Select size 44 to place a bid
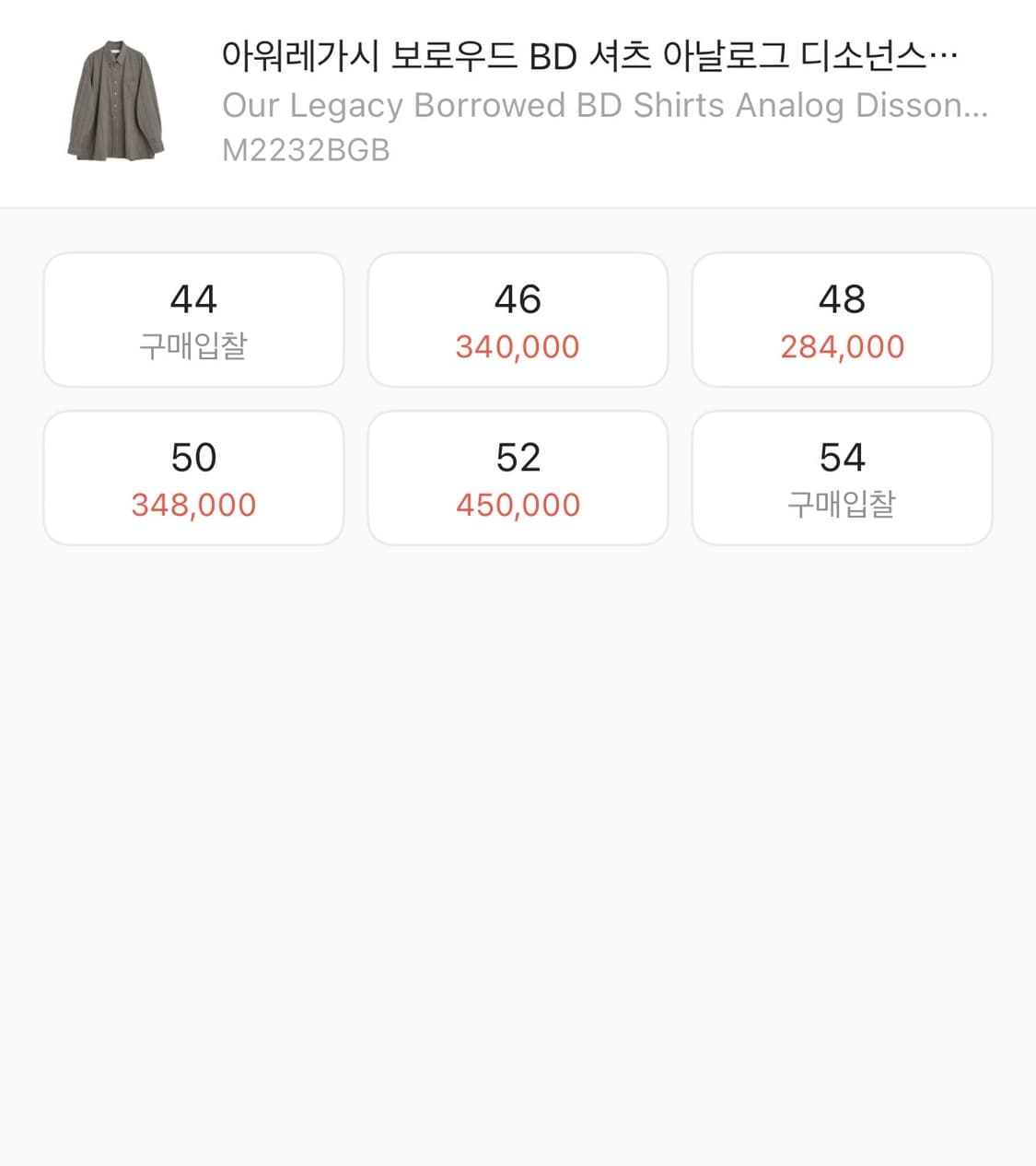Image resolution: width=1036 pixels, height=1166 pixels. click(x=193, y=320)
